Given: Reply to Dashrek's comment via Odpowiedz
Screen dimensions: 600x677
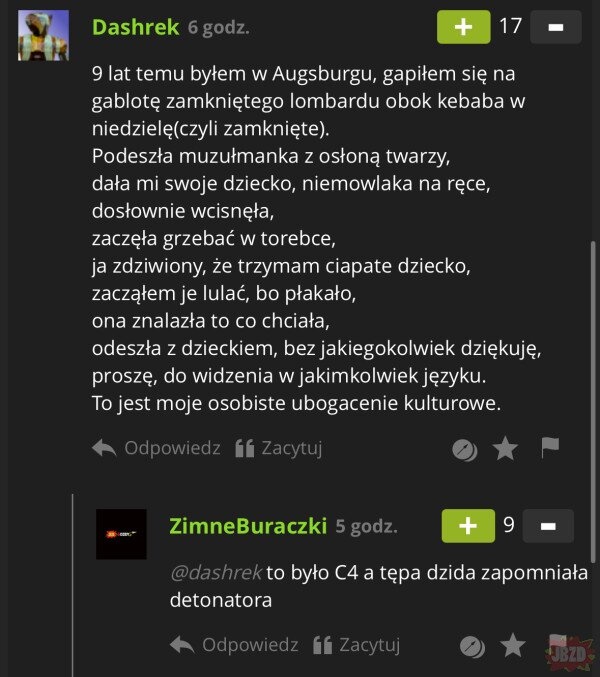Looking at the screenshot, I should point(156,448).
